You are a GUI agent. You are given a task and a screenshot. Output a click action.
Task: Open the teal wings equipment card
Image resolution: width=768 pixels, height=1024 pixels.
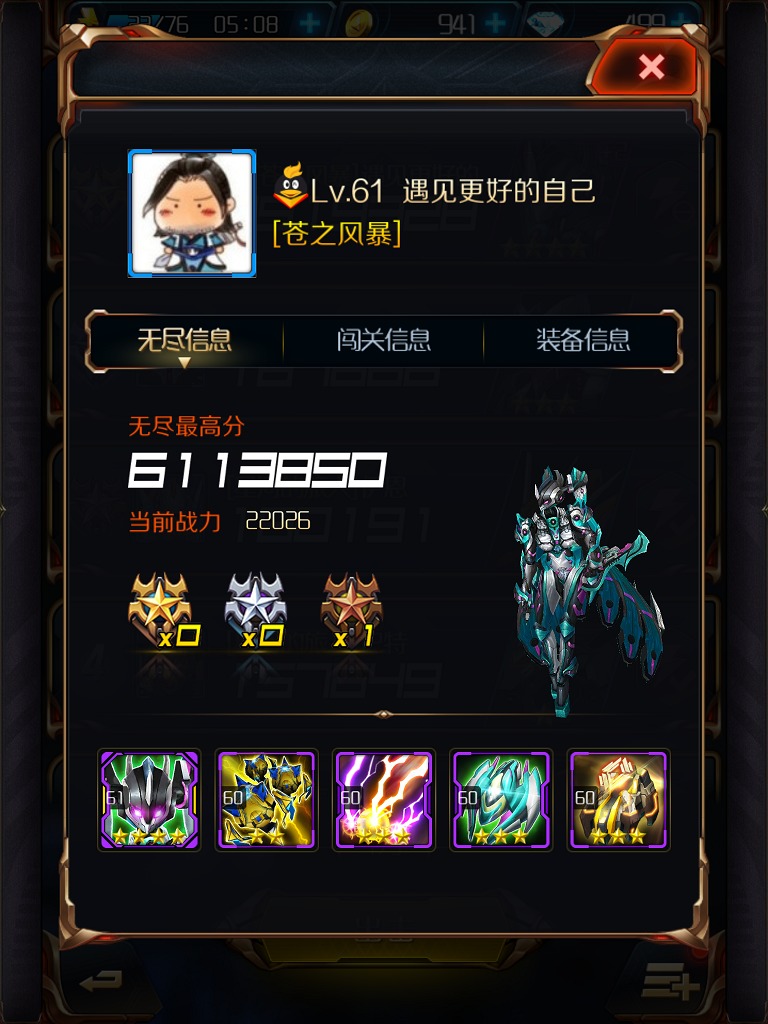point(501,800)
